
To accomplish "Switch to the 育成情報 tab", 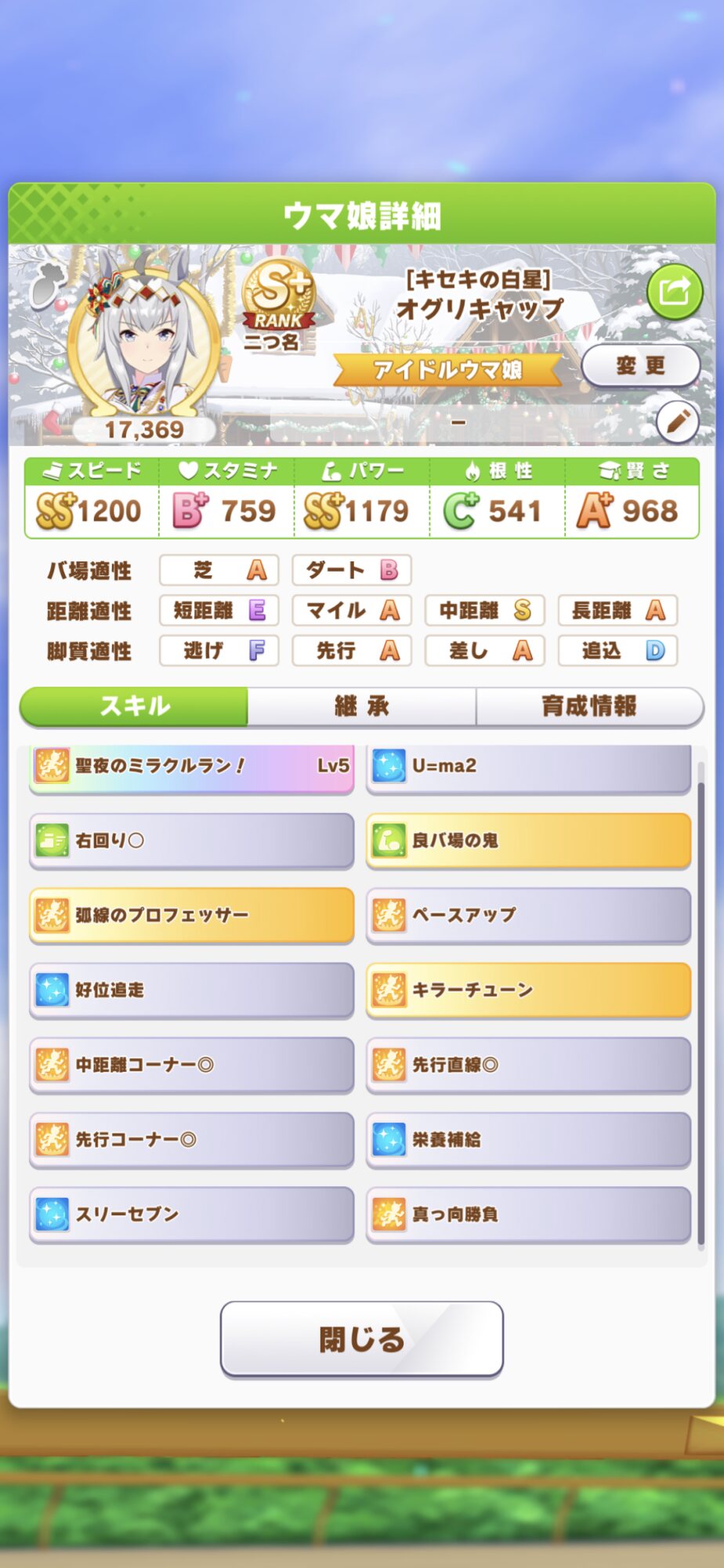I will coord(589,706).
